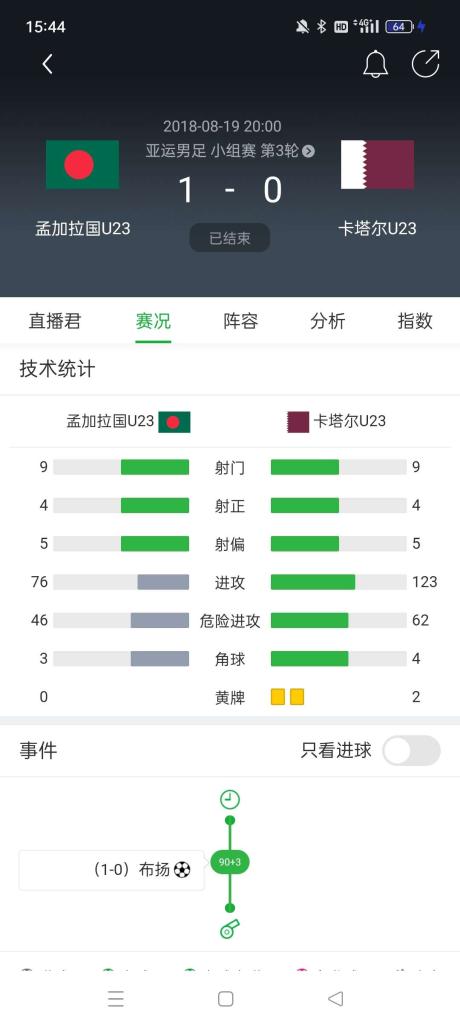The image size is (460, 1027).
Task: Open the (1-0) 布扬 goal event
Action: click(111, 870)
